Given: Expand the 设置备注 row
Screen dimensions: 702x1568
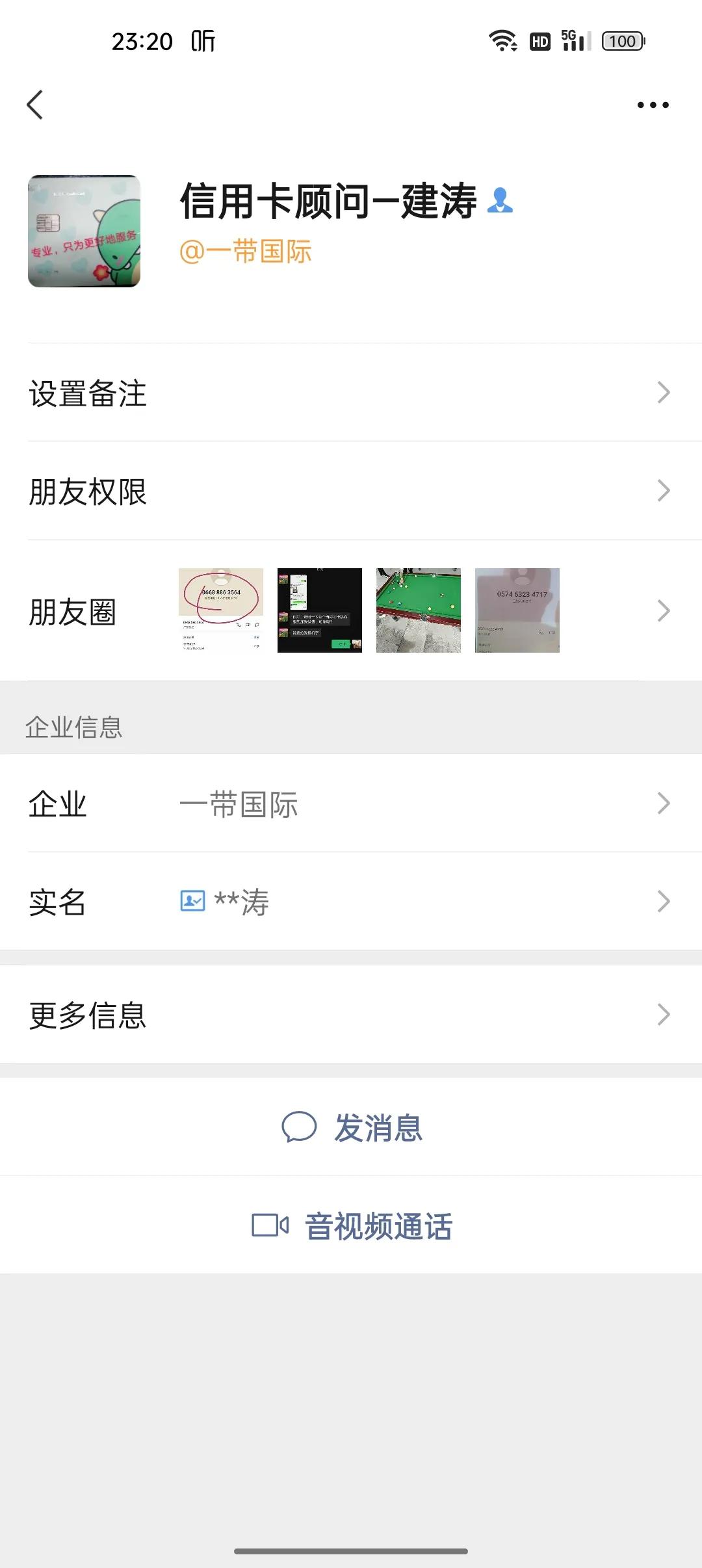Looking at the screenshot, I should tap(351, 393).
